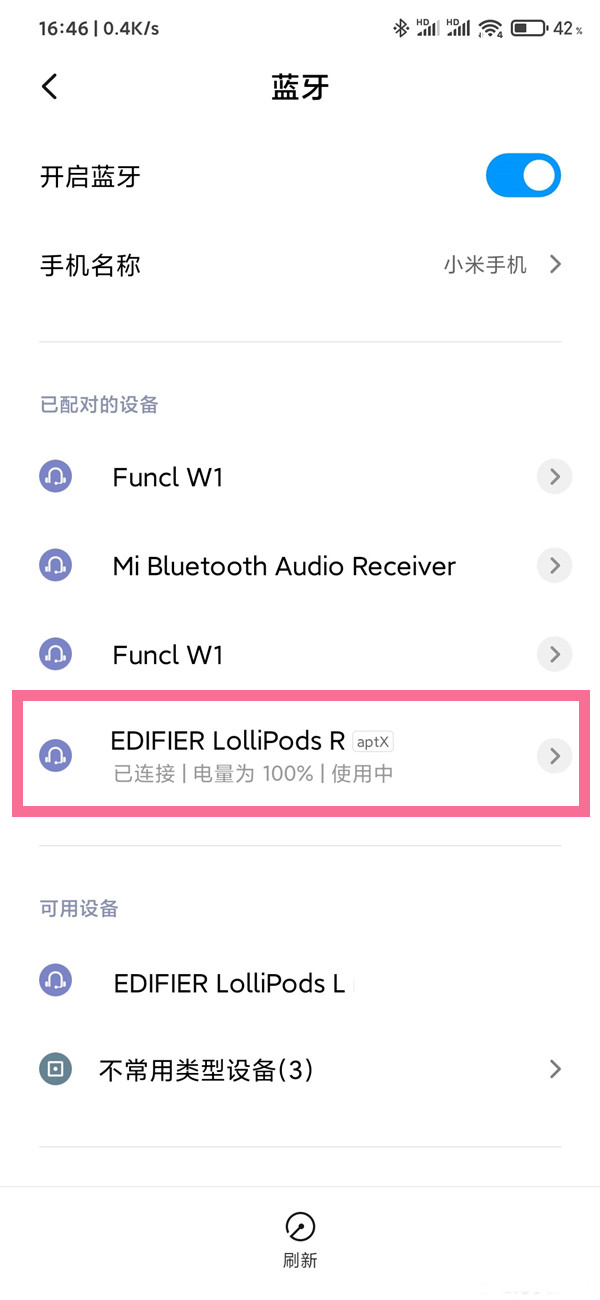Screen dimensions: 600x1300
Task: Open details arrow for EDIFIER LolliPods R
Action: tap(554, 755)
